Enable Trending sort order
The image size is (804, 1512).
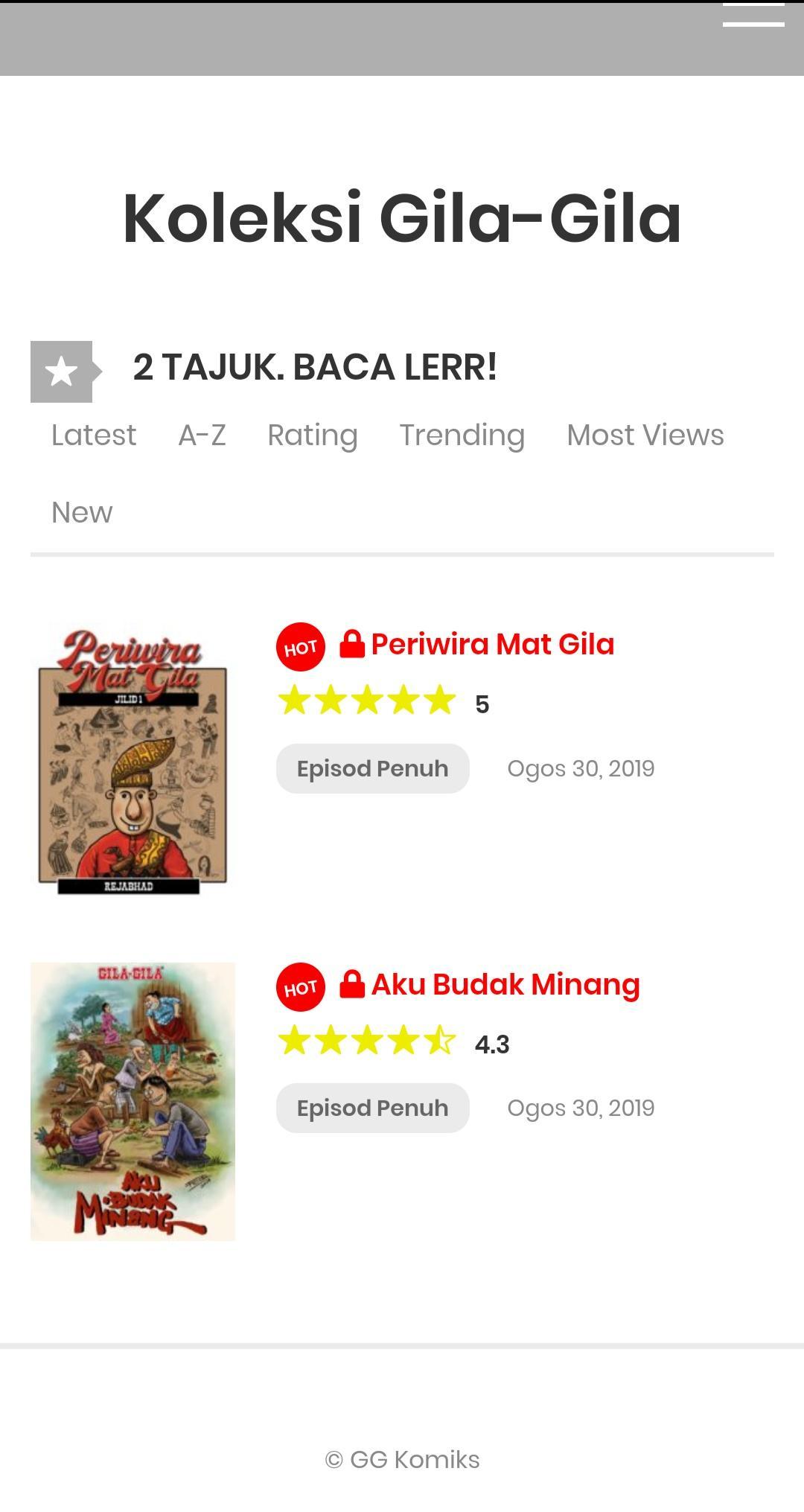click(462, 435)
